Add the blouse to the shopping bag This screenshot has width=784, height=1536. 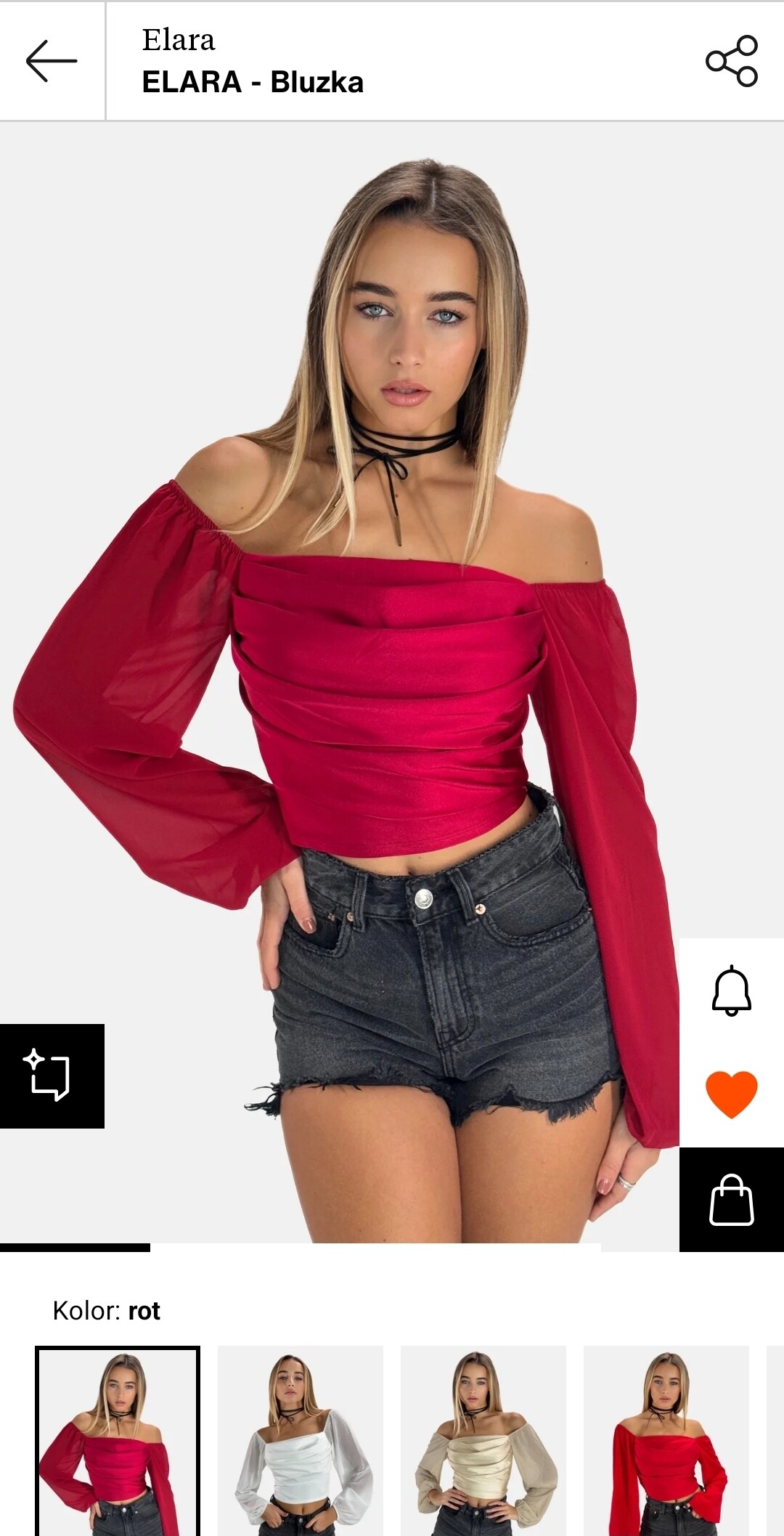pos(731,1200)
